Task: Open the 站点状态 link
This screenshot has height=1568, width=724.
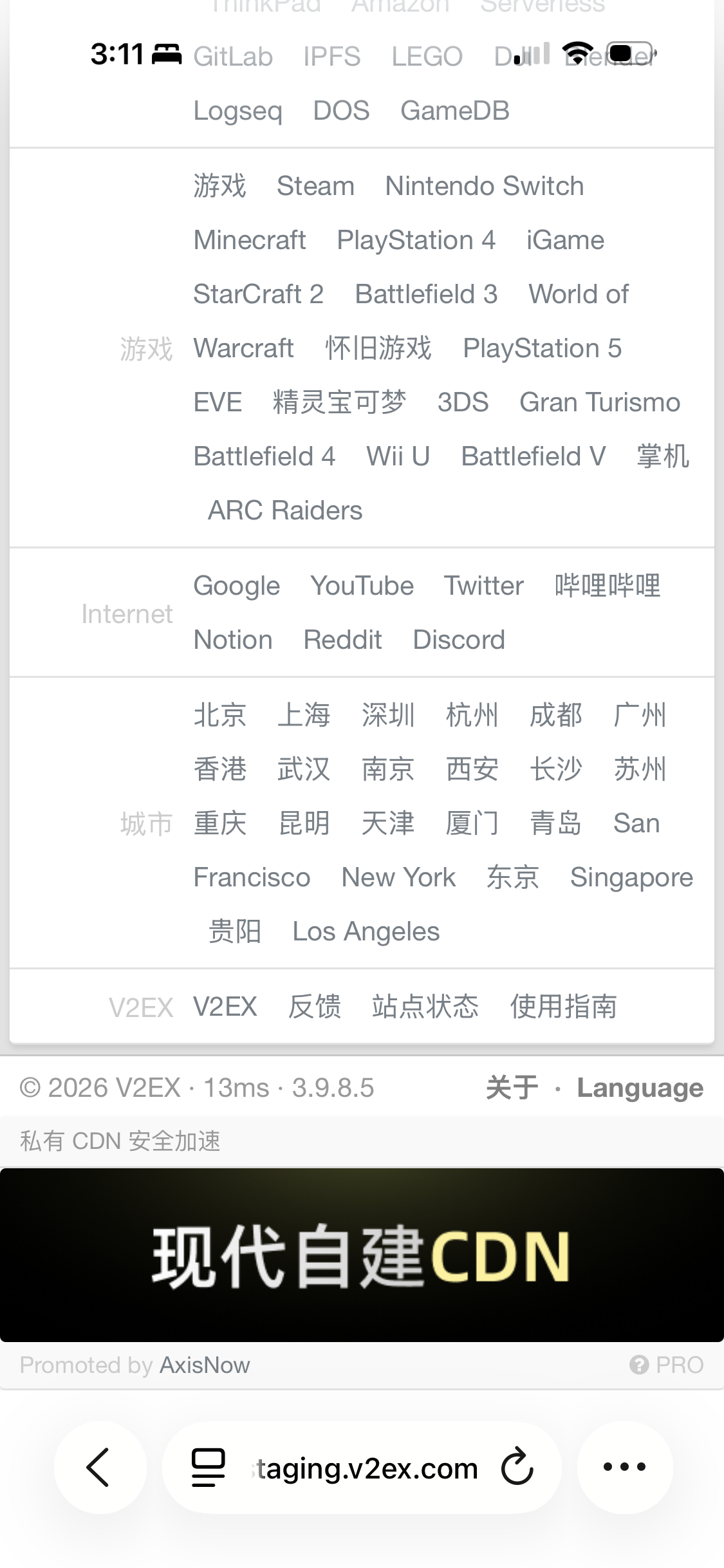Action: point(425,1007)
